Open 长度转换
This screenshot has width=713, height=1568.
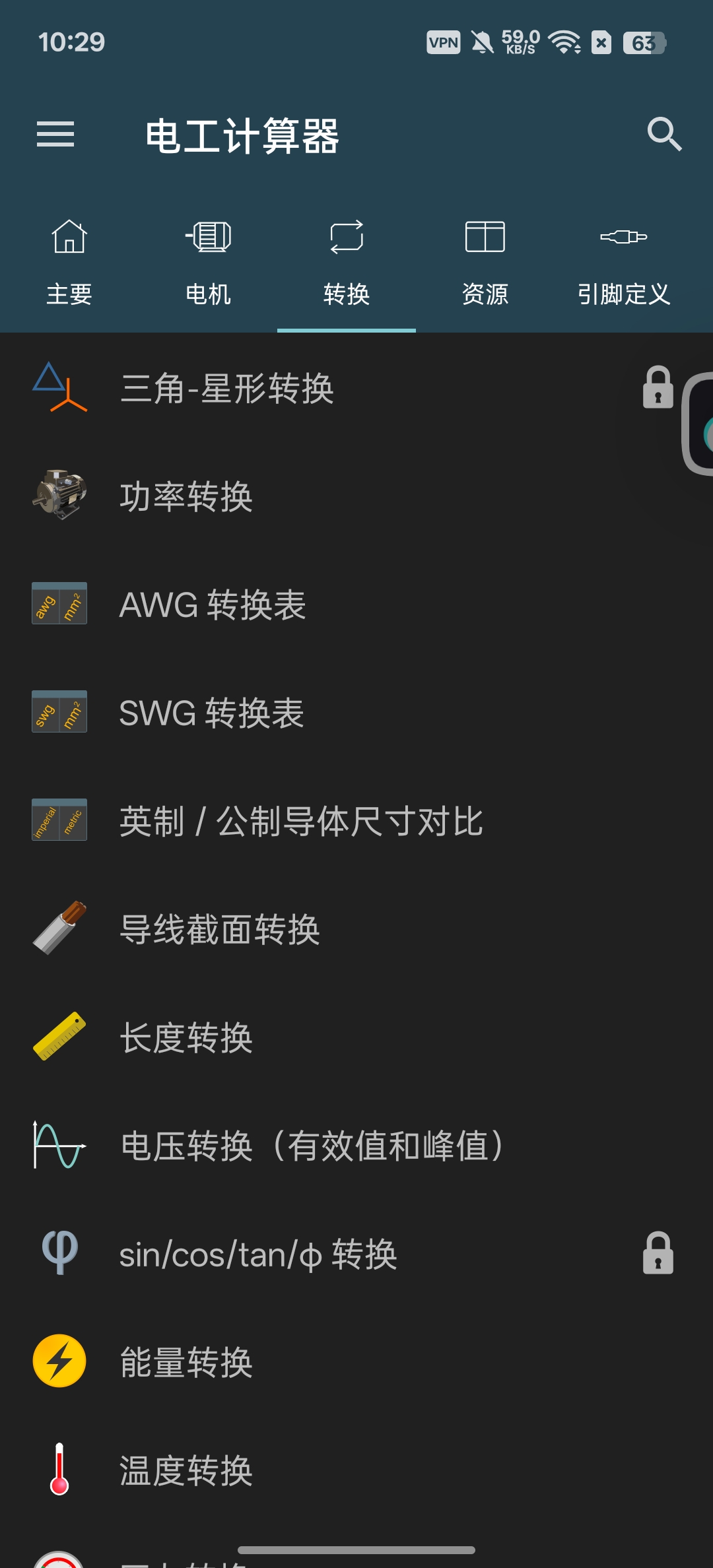356,1037
